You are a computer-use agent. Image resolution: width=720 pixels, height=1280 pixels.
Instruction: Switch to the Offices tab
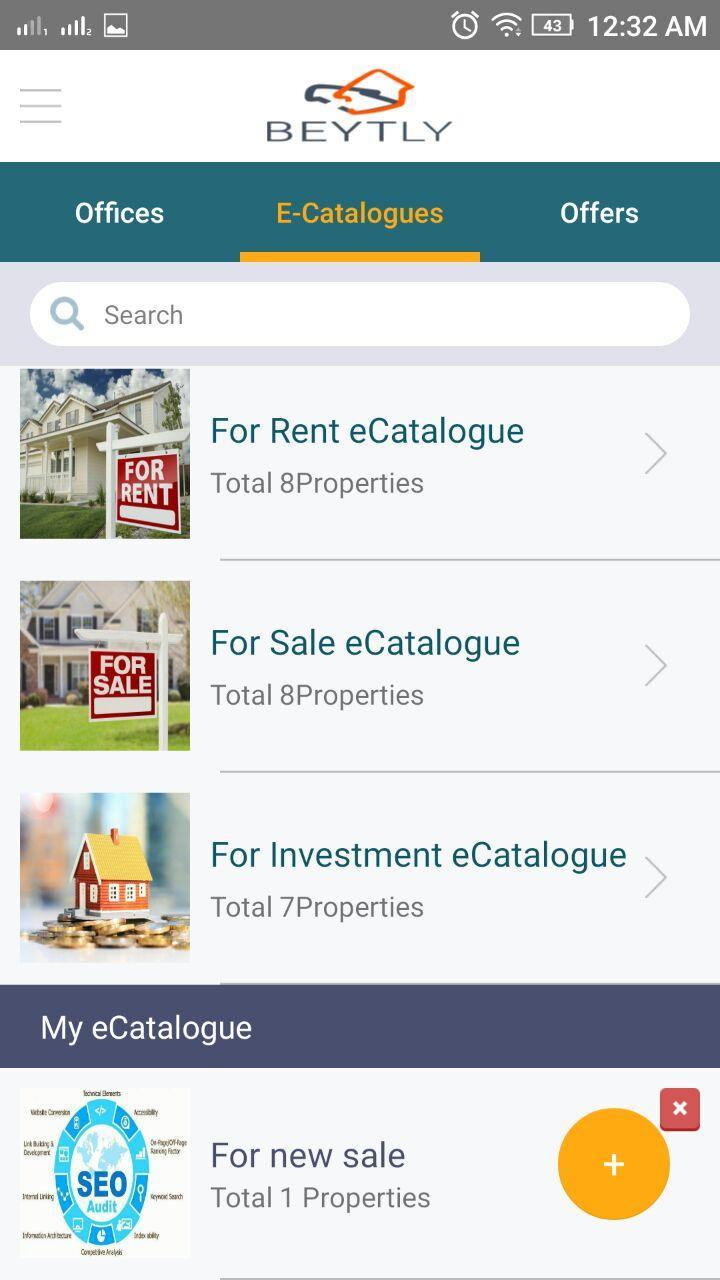pyautogui.click(x=119, y=213)
